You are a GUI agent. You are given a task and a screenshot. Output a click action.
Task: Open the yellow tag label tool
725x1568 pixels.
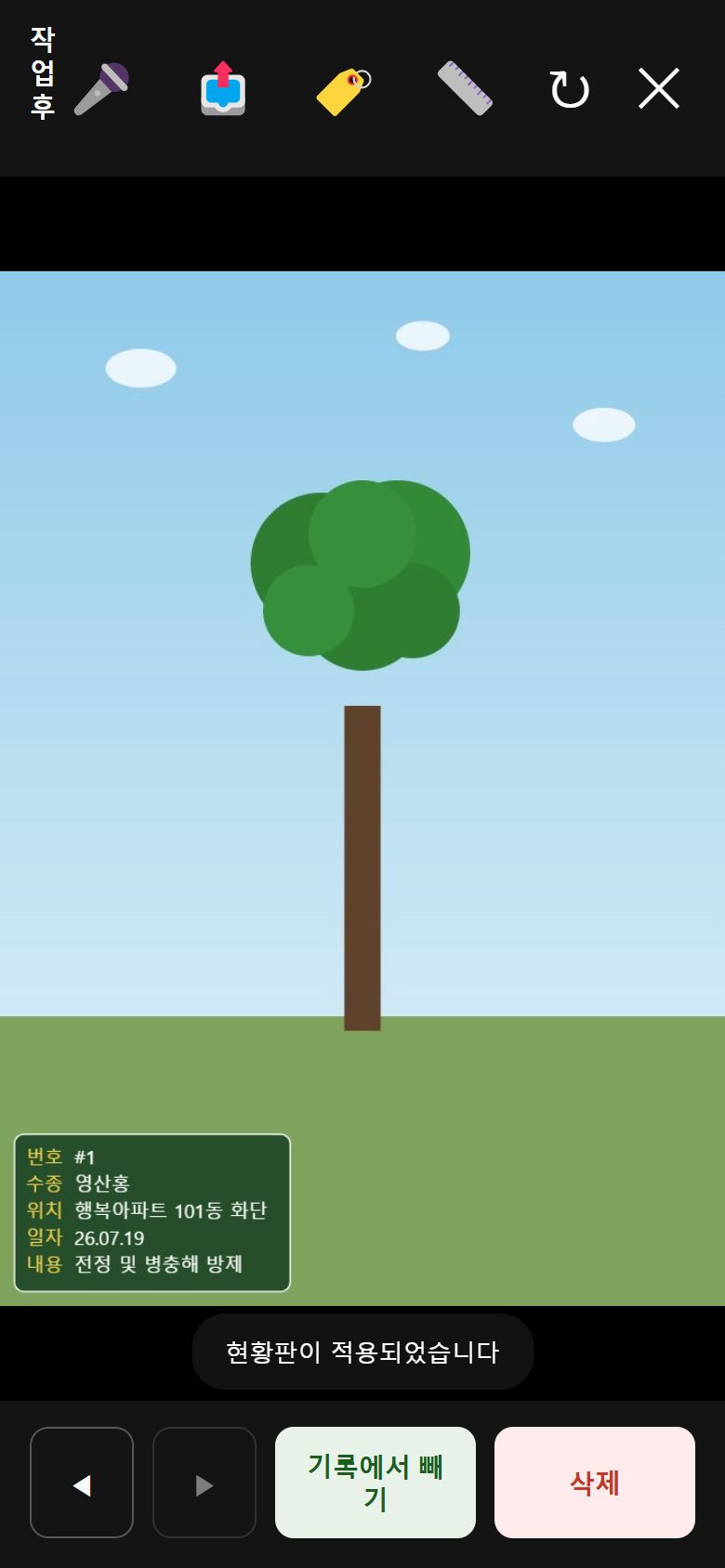[x=344, y=90]
